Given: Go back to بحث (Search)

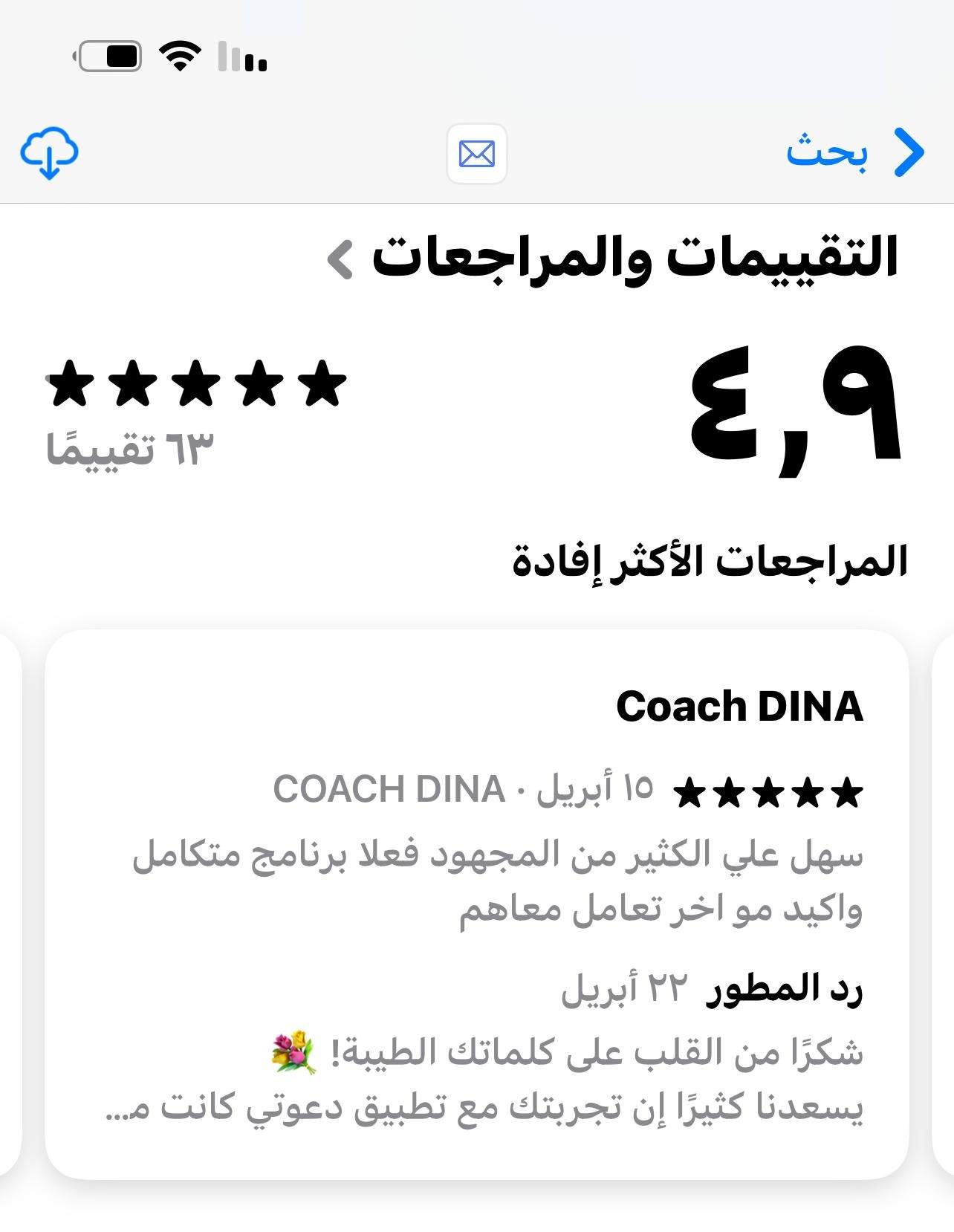Looking at the screenshot, I should click(854, 153).
